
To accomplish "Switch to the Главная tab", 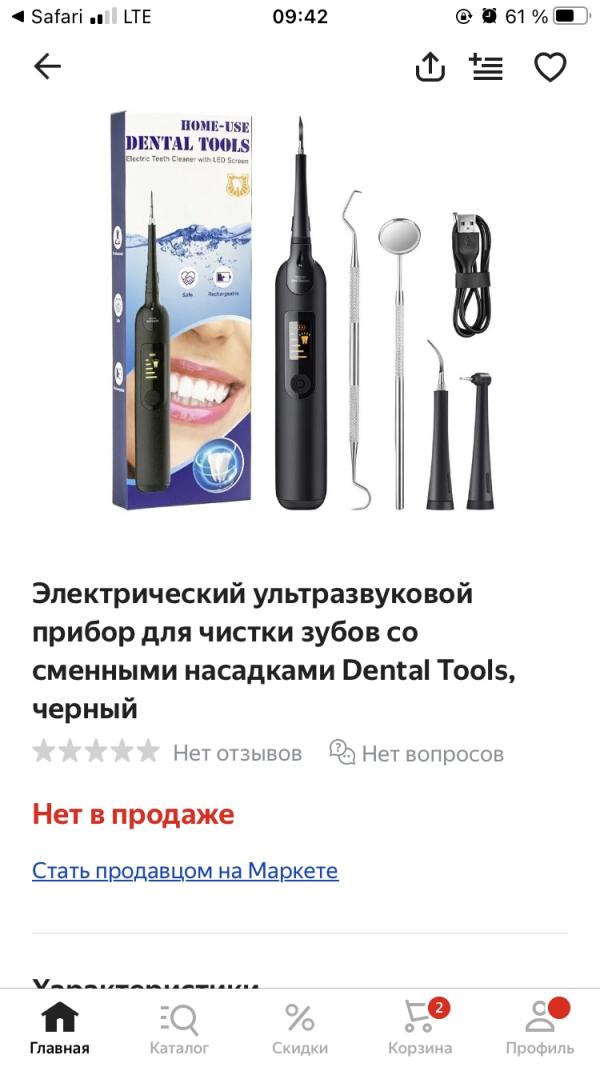I will click(x=59, y=1029).
